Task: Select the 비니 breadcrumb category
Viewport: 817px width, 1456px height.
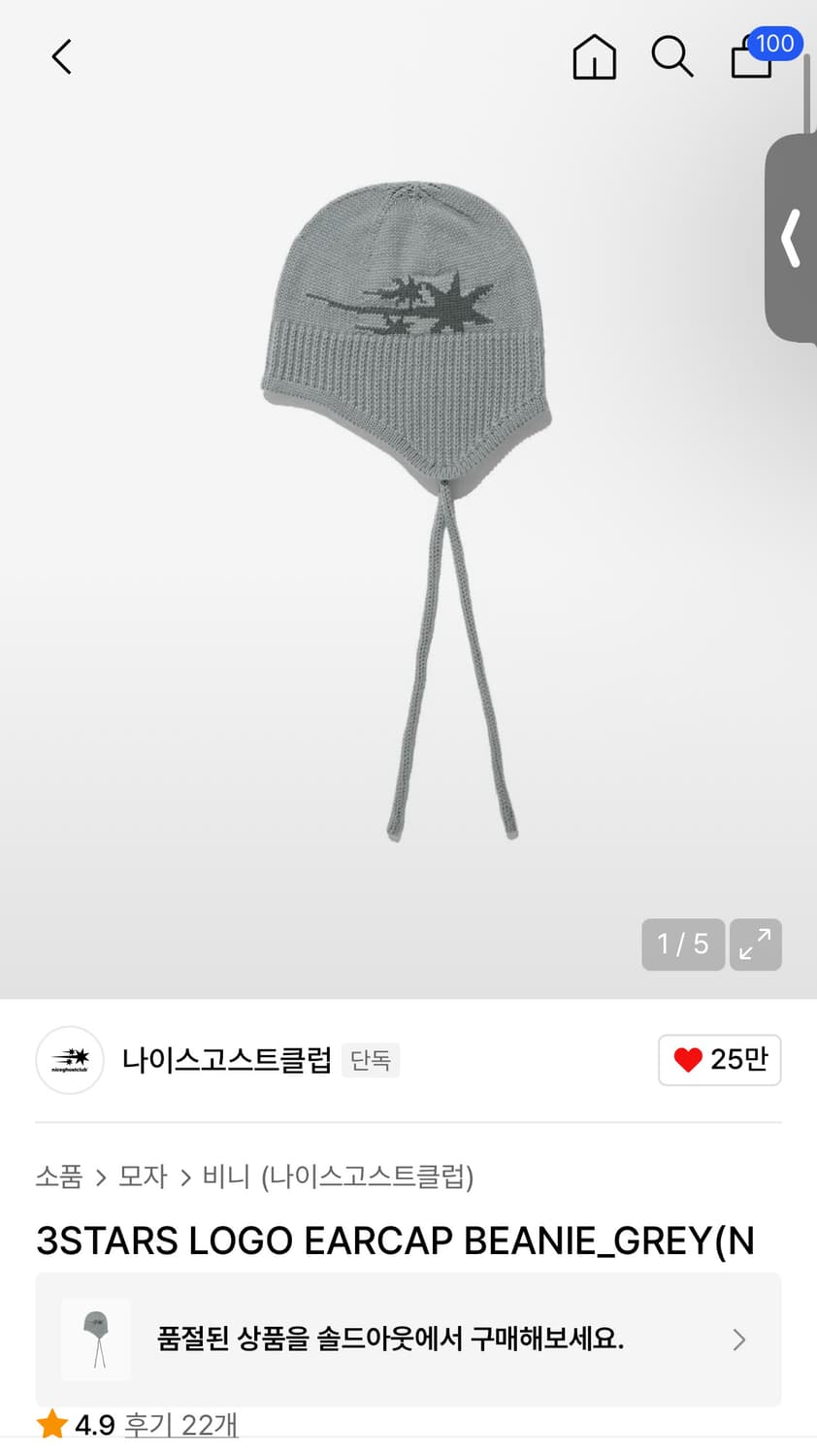Action: pos(226,1176)
